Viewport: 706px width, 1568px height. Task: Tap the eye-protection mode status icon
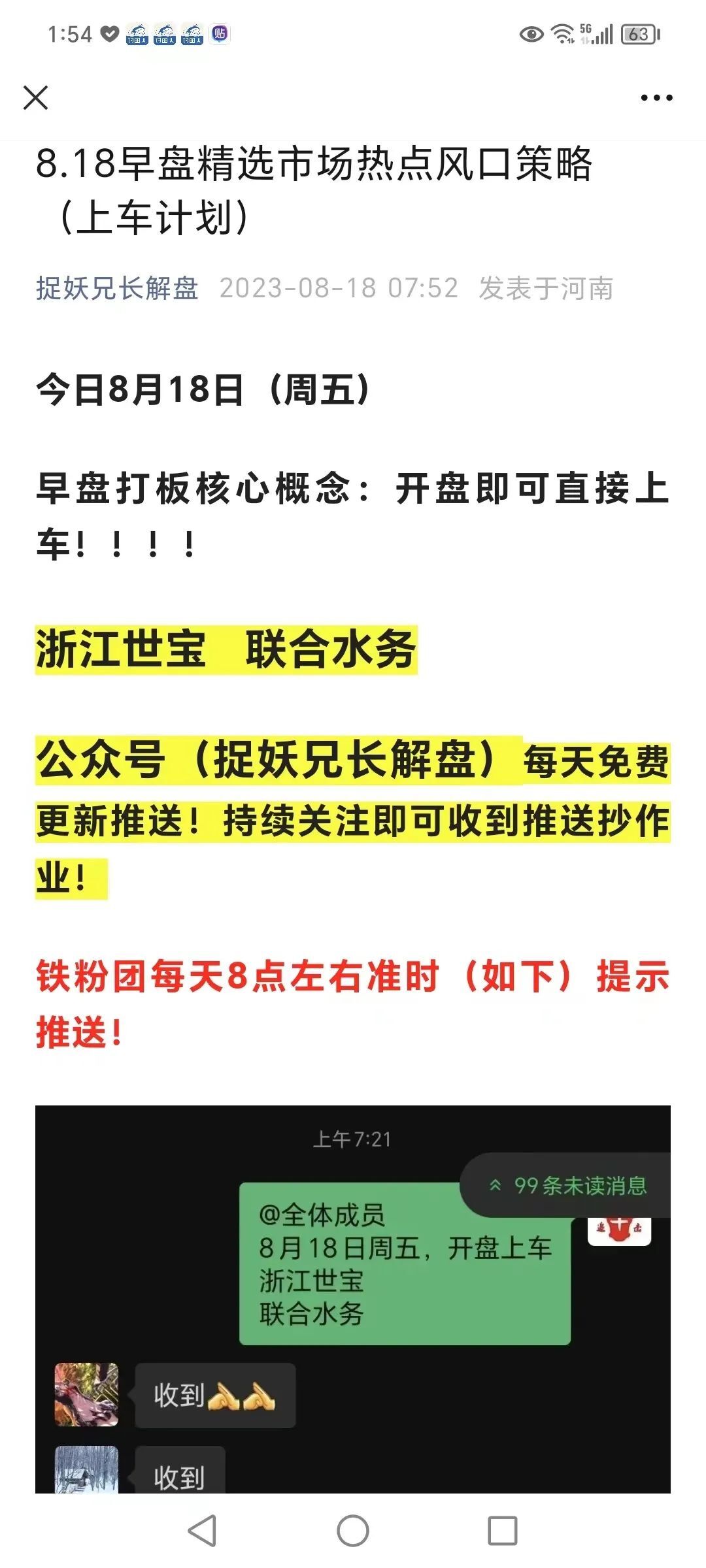(x=533, y=31)
